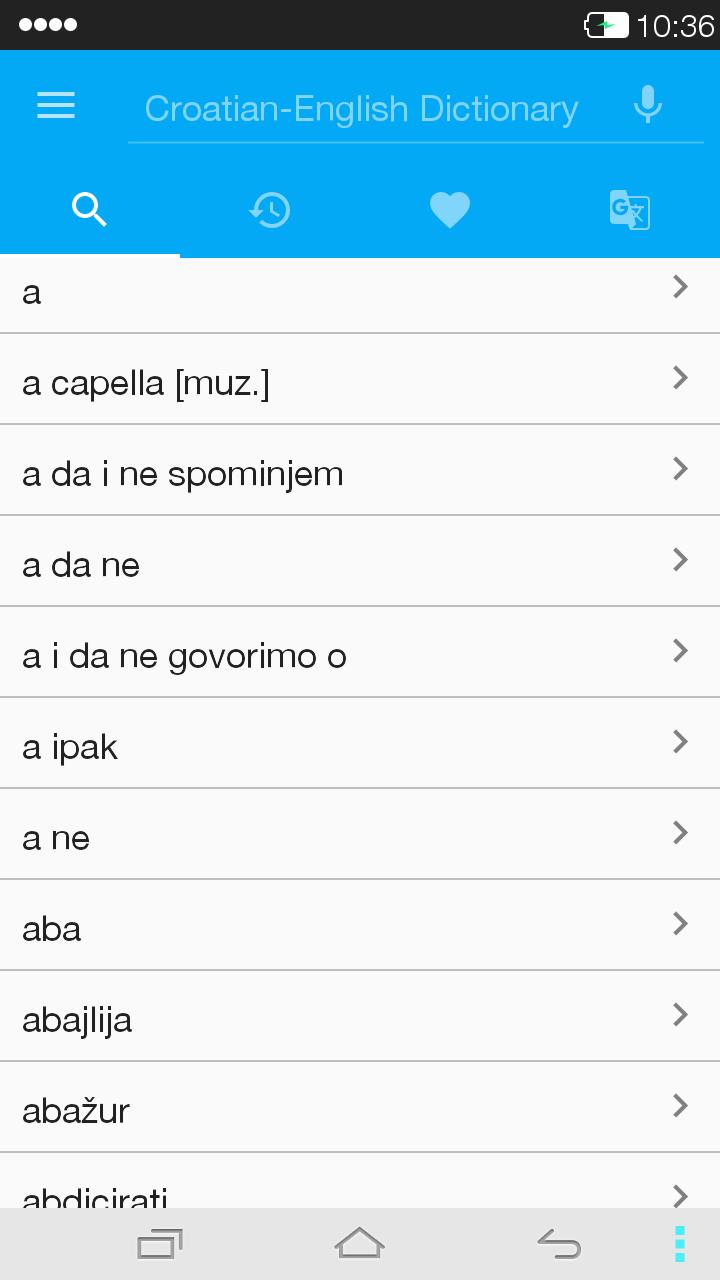Open the translate tab icon
The height and width of the screenshot is (1280, 720).
pos(629,209)
